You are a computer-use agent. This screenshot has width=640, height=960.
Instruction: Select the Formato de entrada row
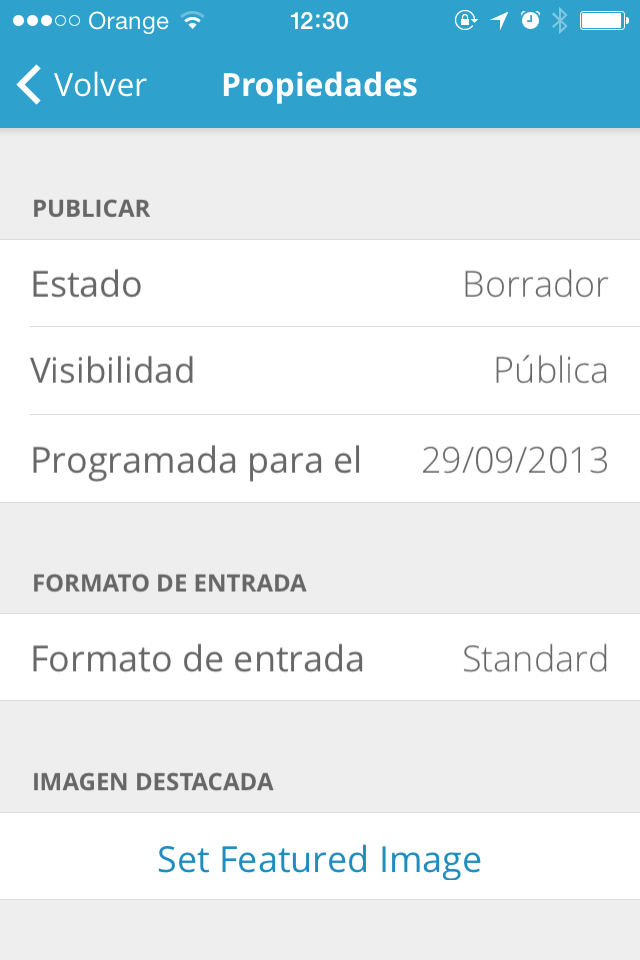(320, 658)
